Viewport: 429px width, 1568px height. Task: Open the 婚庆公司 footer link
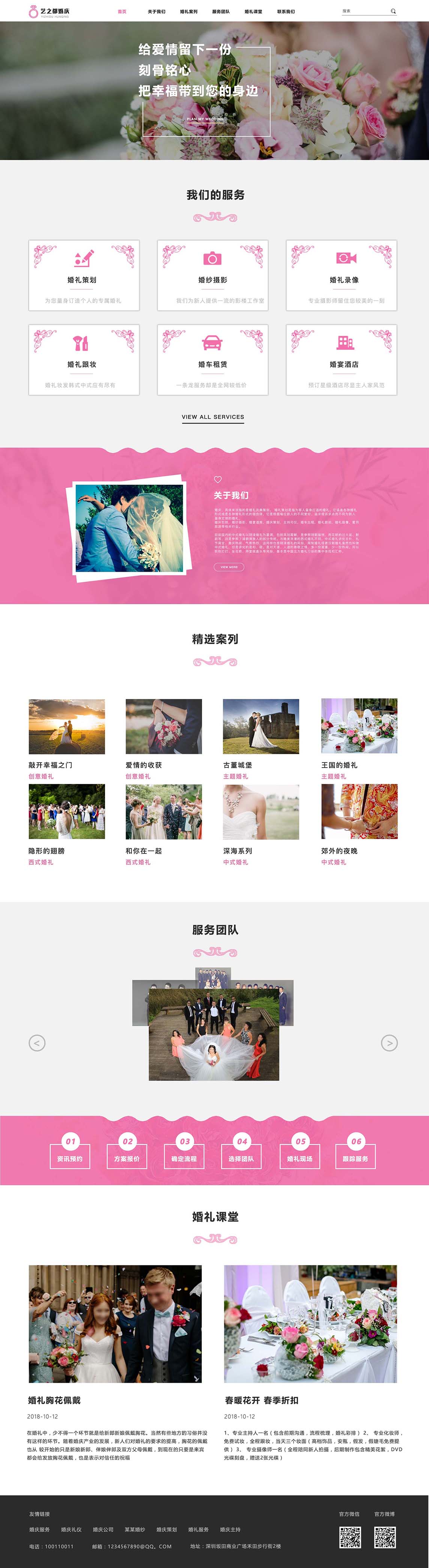[103, 1530]
